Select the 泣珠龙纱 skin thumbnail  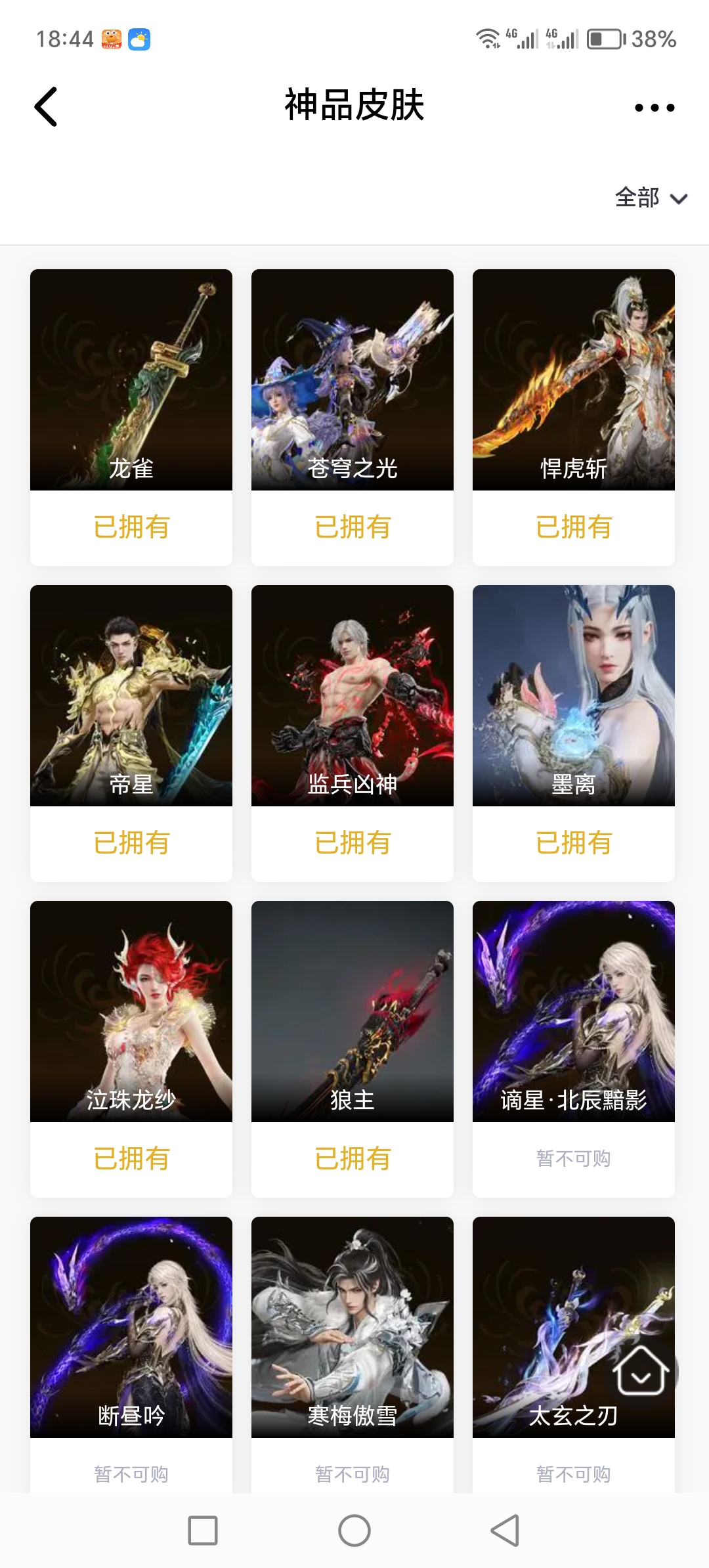tap(131, 1005)
